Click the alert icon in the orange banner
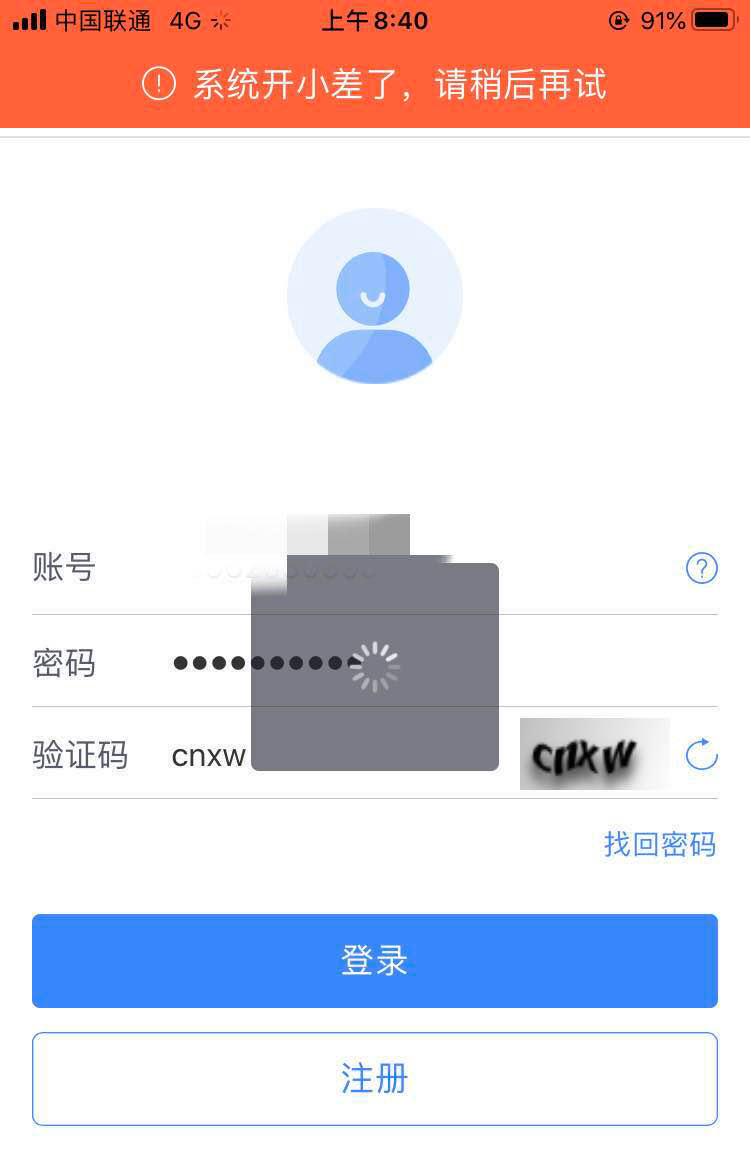This screenshot has width=751, height=1149. coord(157,85)
